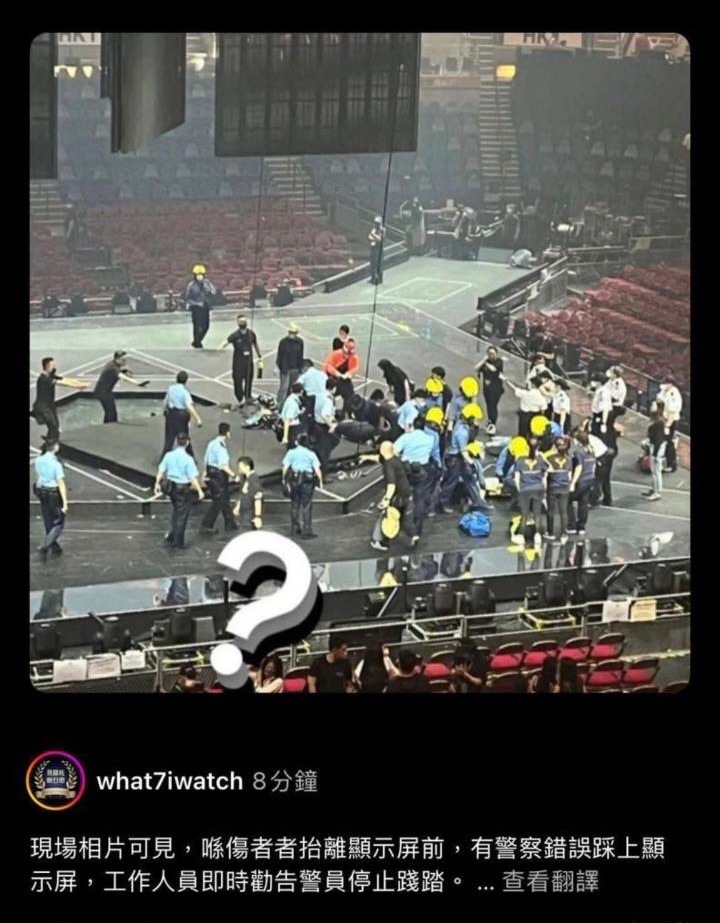Open what7iwatch profile picture
This screenshot has width=720, height=923.
point(55,781)
